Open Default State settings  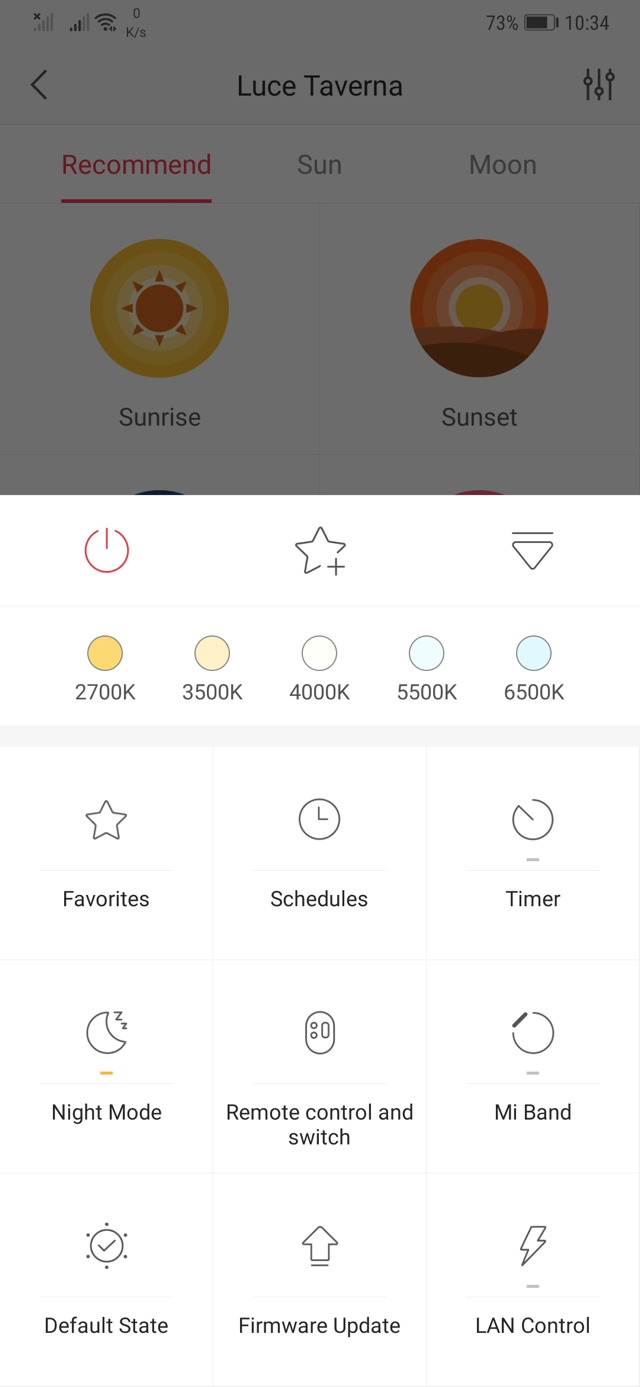106,1278
